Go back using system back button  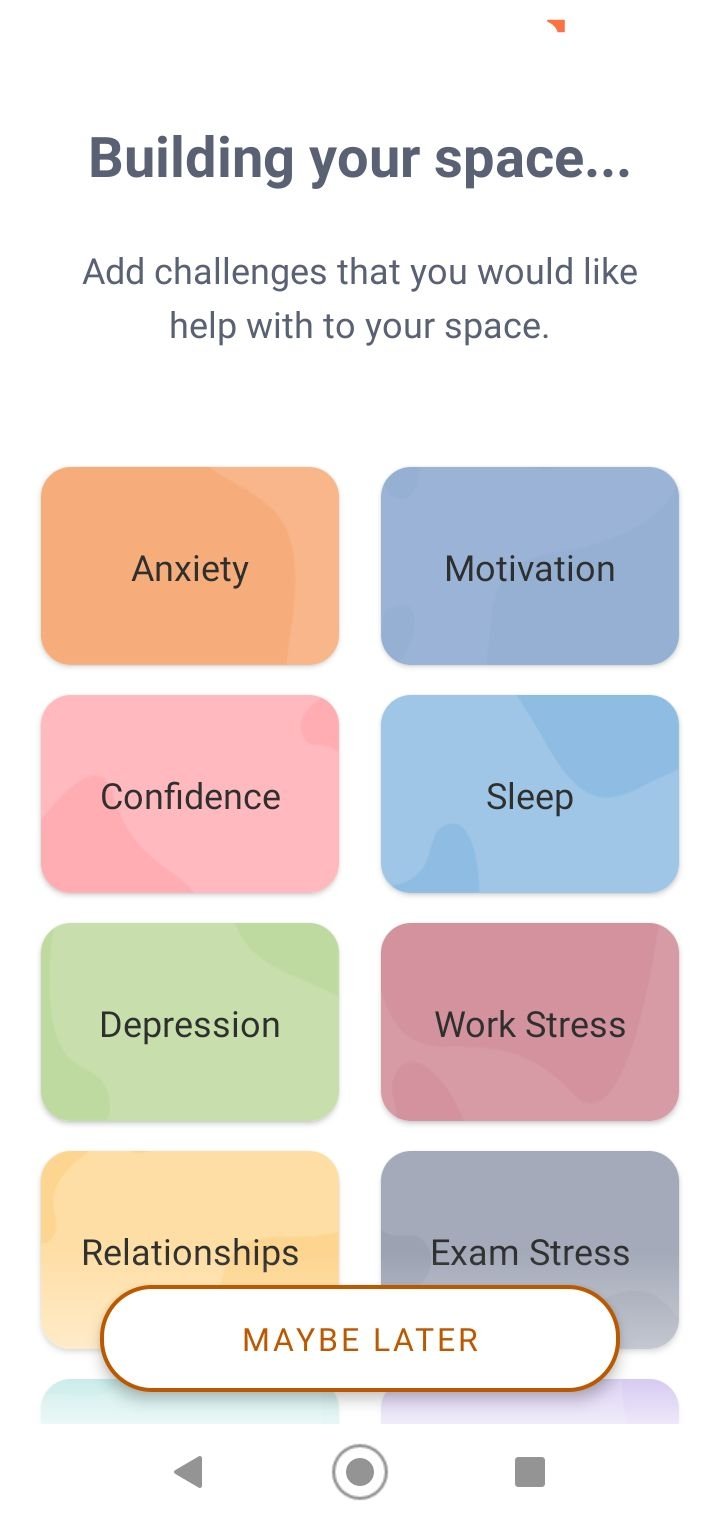pyautogui.click(x=188, y=1472)
